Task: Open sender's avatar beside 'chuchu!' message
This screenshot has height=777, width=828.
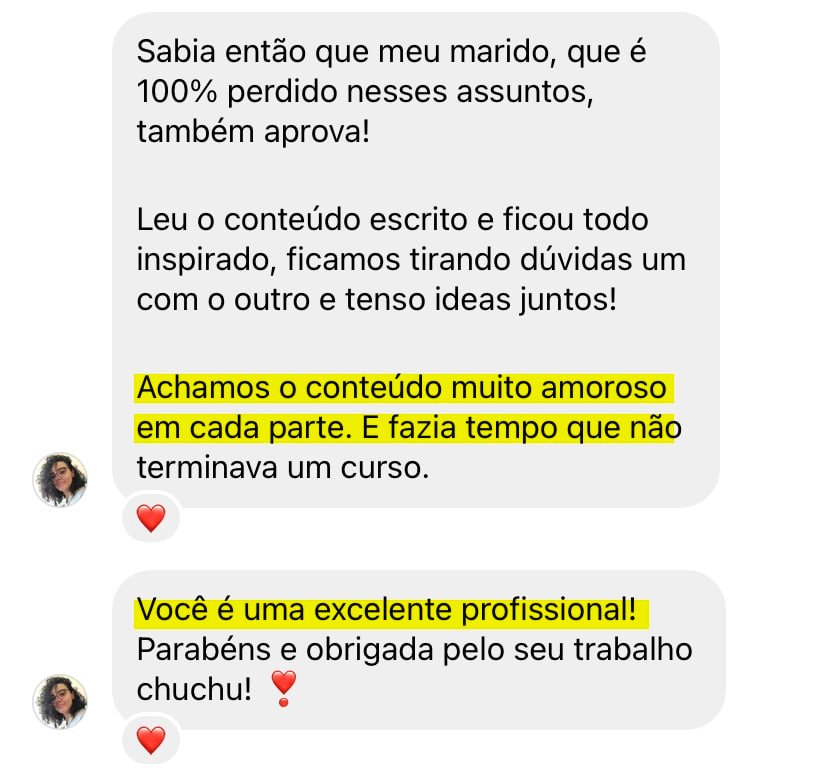Action: coord(61,701)
